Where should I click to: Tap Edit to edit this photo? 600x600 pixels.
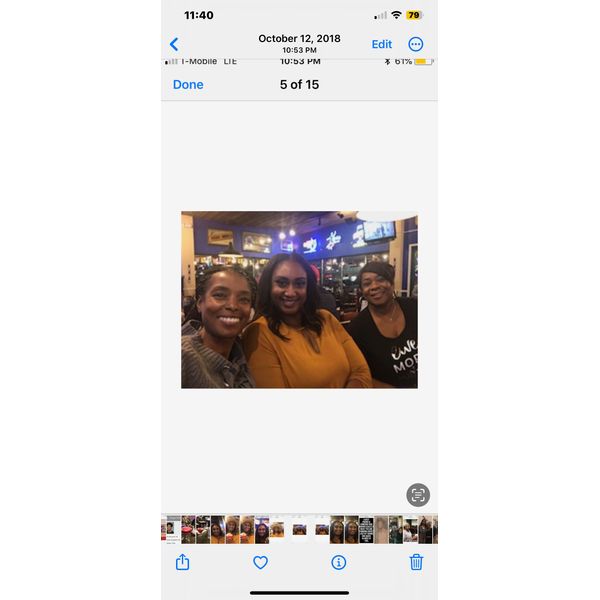pos(381,44)
